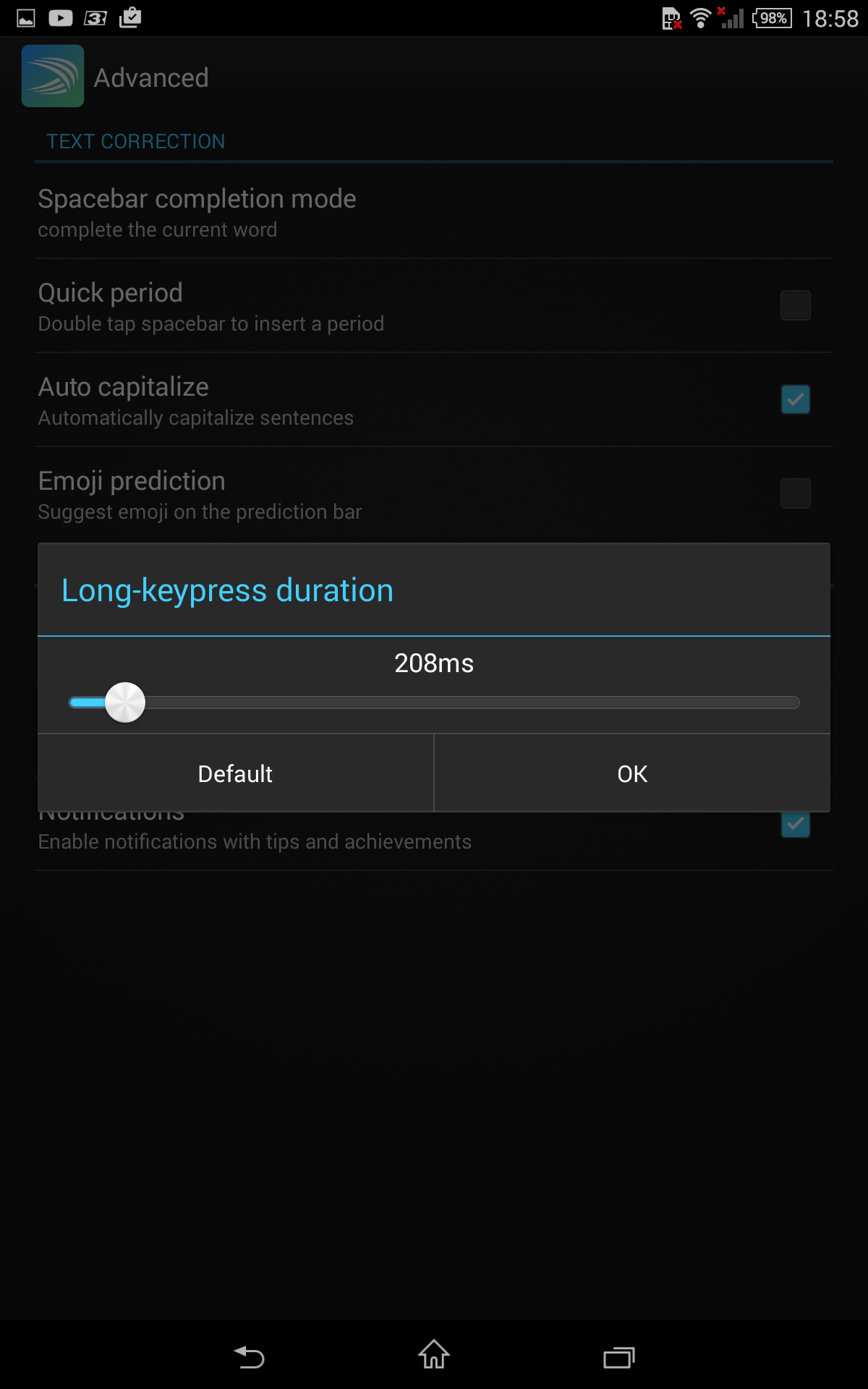The width and height of the screenshot is (868, 1389).
Task: Tap the Default button in the dialog
Action: [x=235, y=773]
